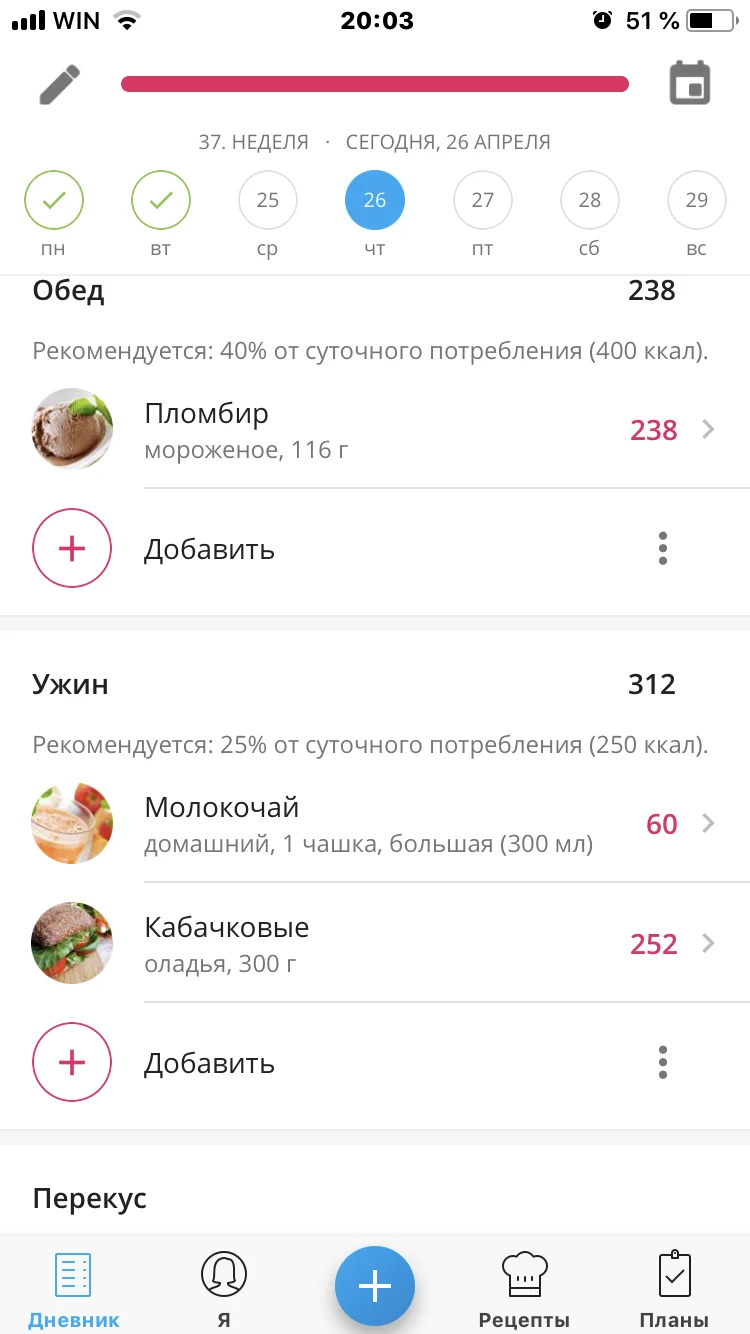The height and width of the screenshot is (1334, 750).
Task: Switch to the Я profile tab
Action: (224, 1288)
